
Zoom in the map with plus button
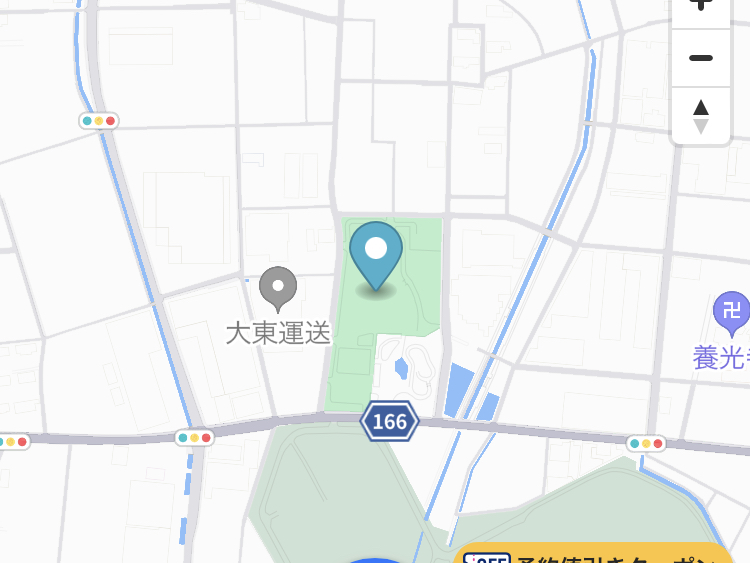(x=701, y=6)
